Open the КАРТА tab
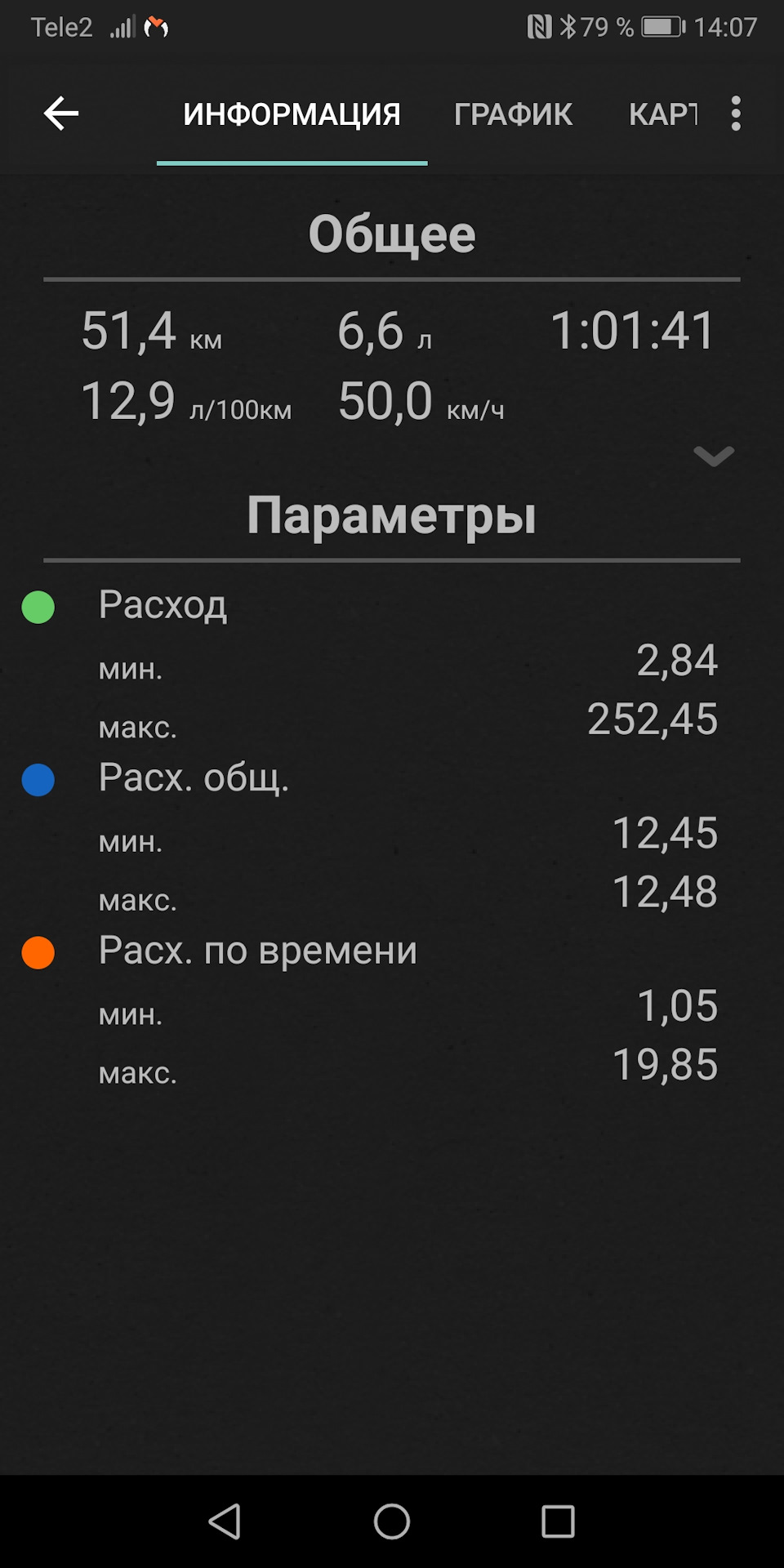This screenshot has width=784, height=1568. coord(662,114)
